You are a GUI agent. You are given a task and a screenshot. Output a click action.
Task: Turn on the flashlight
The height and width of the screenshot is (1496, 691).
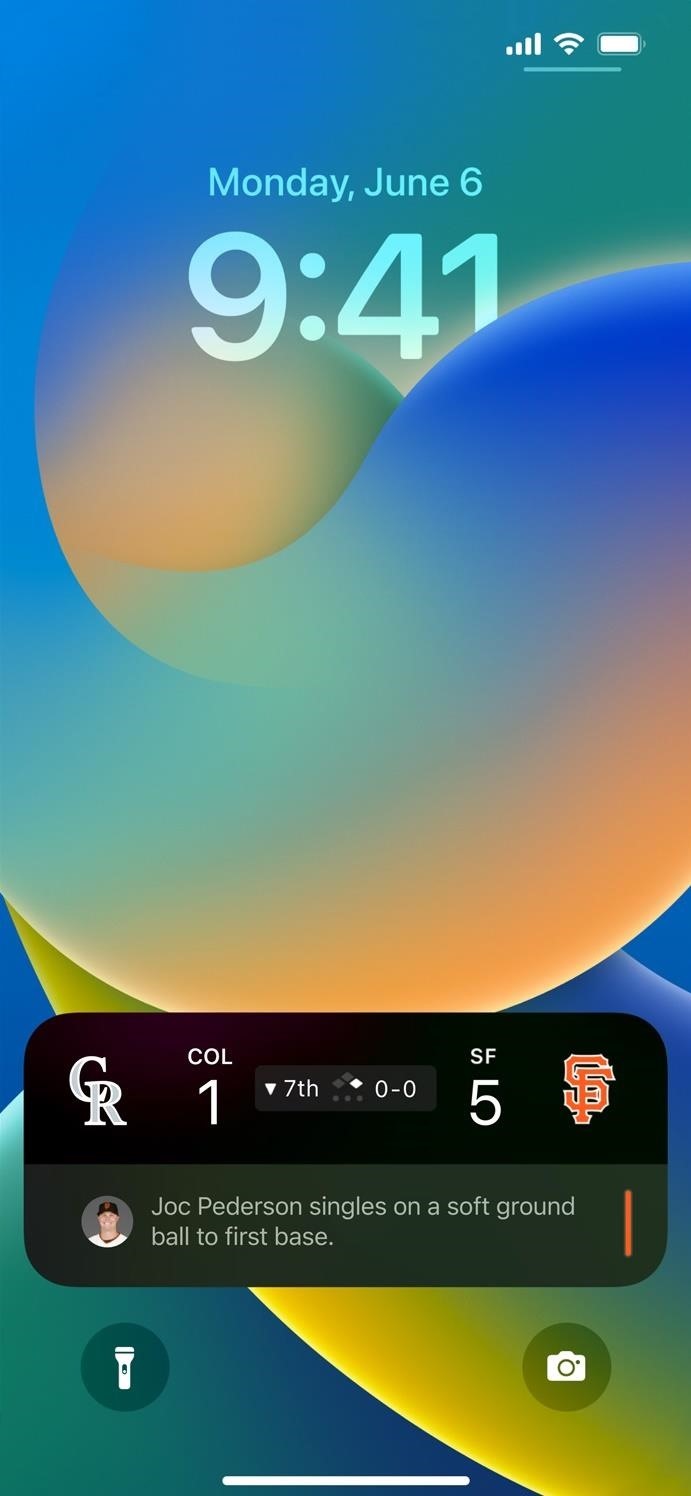(x=125, y=1366)
